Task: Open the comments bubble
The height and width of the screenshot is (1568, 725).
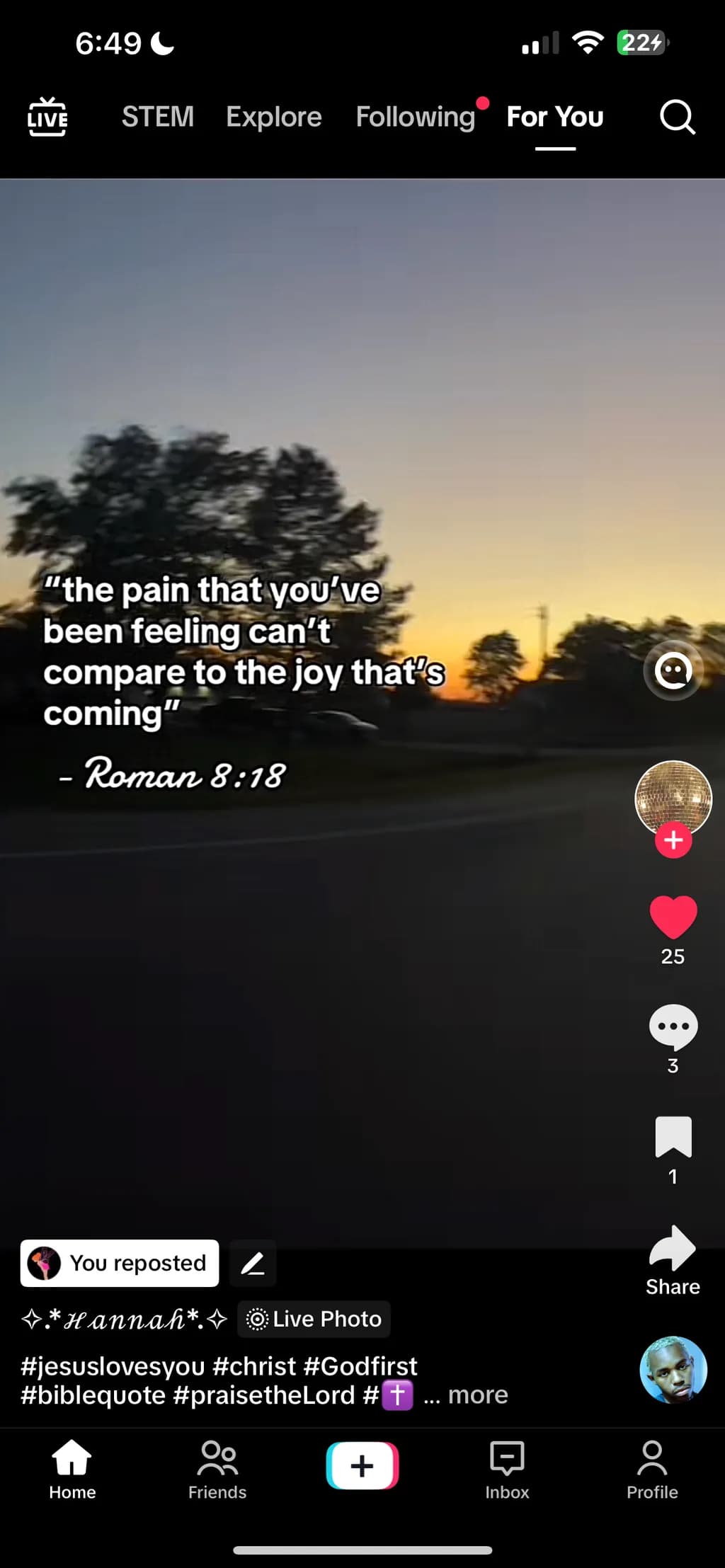Action: (673, 1026)
